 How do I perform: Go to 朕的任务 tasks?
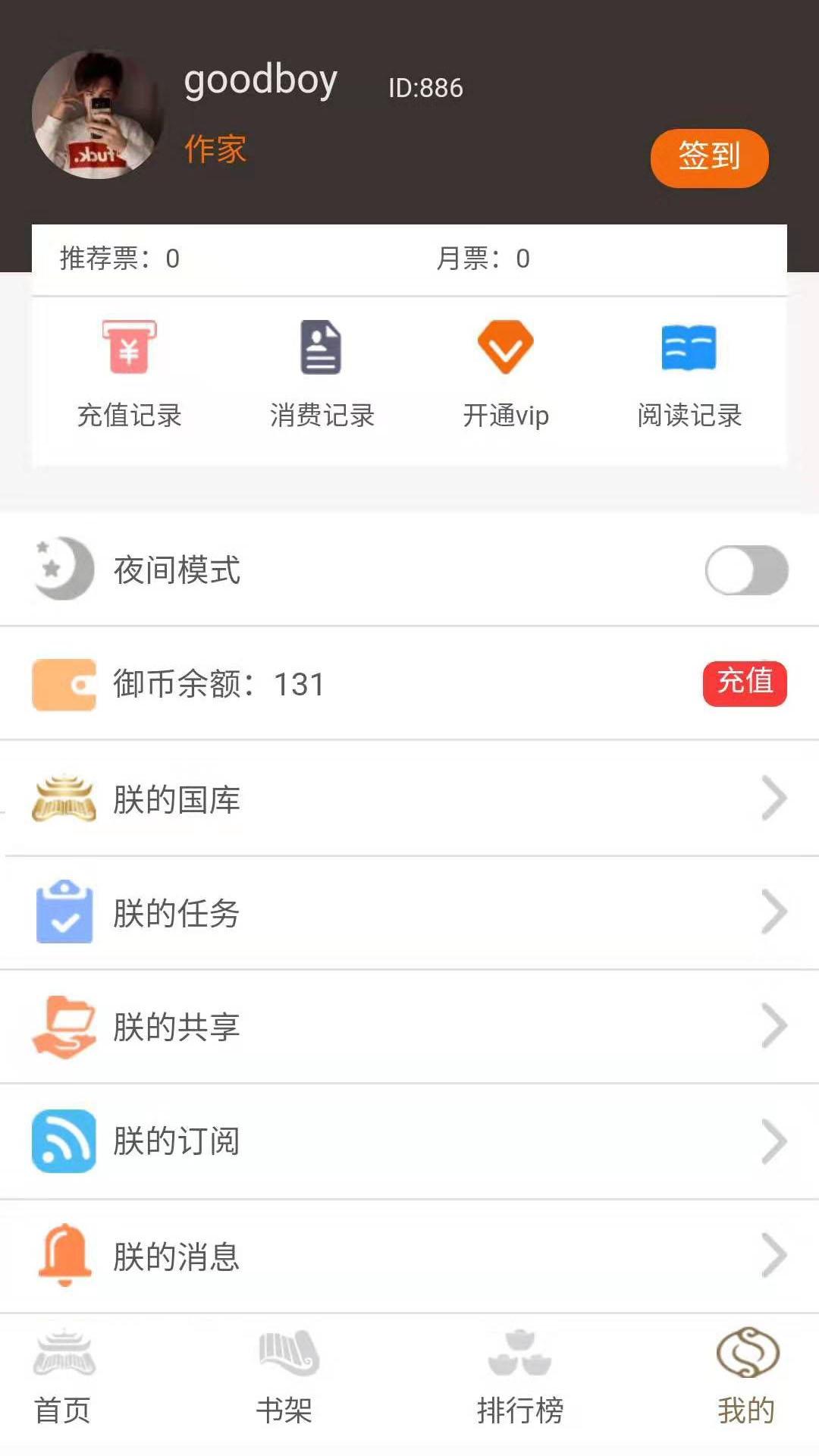tap(409, 913)
